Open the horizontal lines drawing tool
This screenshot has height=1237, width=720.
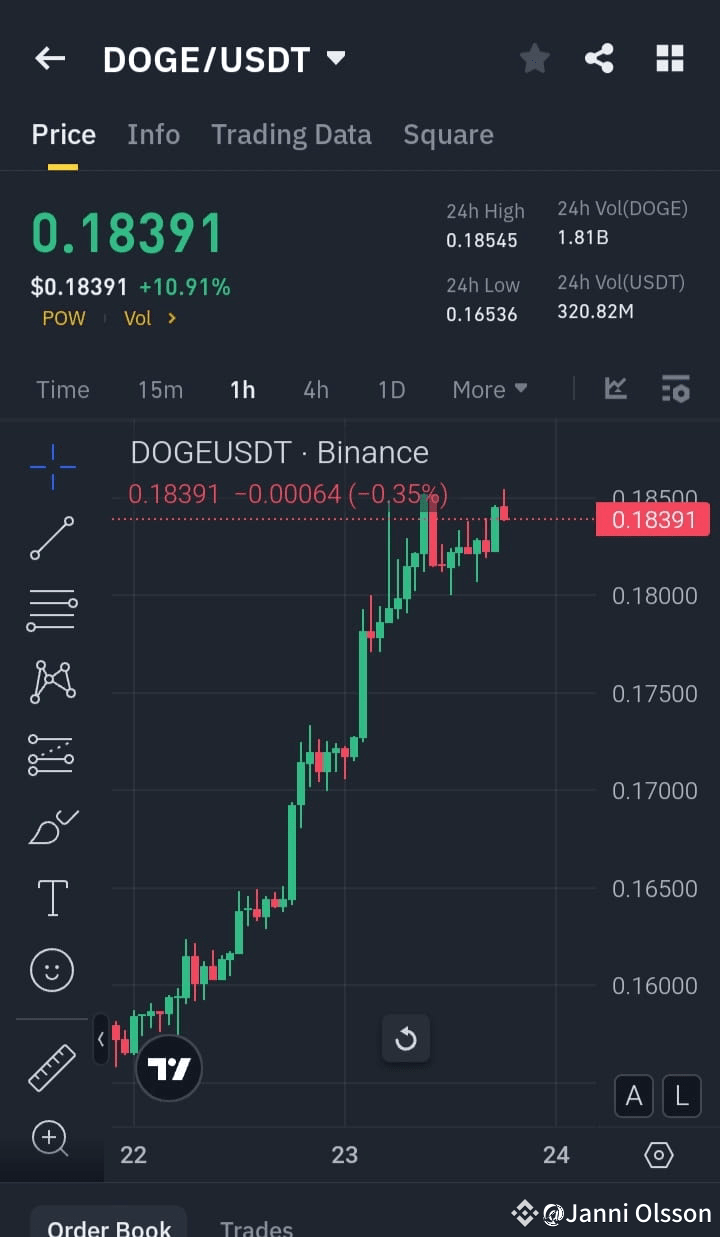(51, 610)
